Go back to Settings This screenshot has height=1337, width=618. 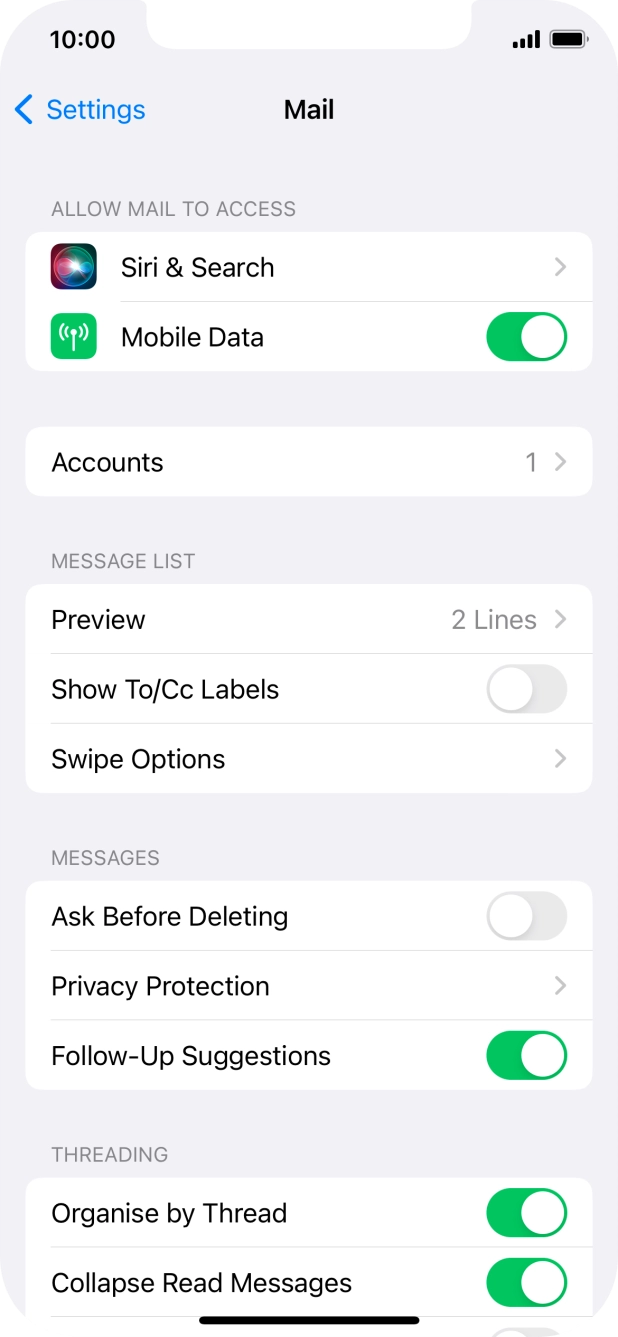click(x=80, y=110)
